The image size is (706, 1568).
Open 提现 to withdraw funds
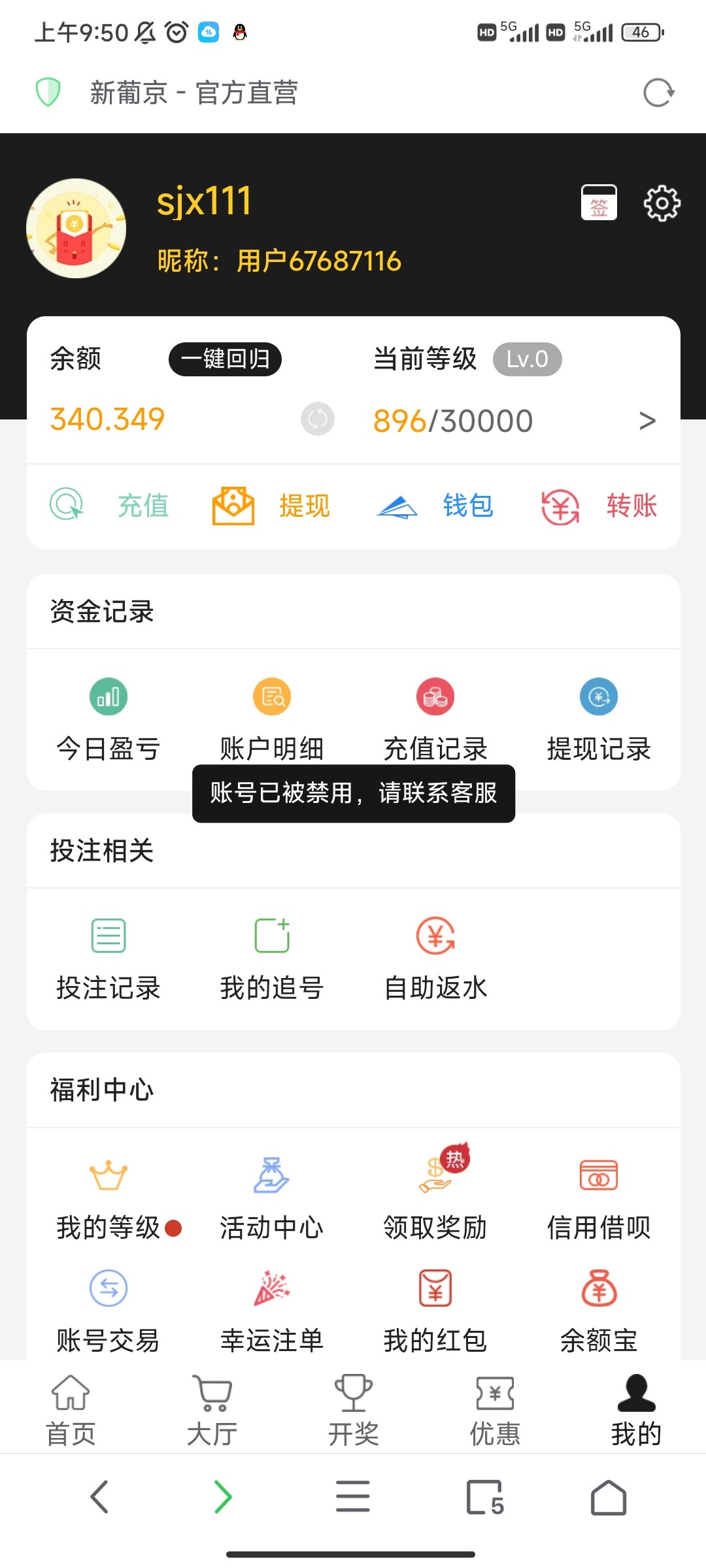pos(271,506)
